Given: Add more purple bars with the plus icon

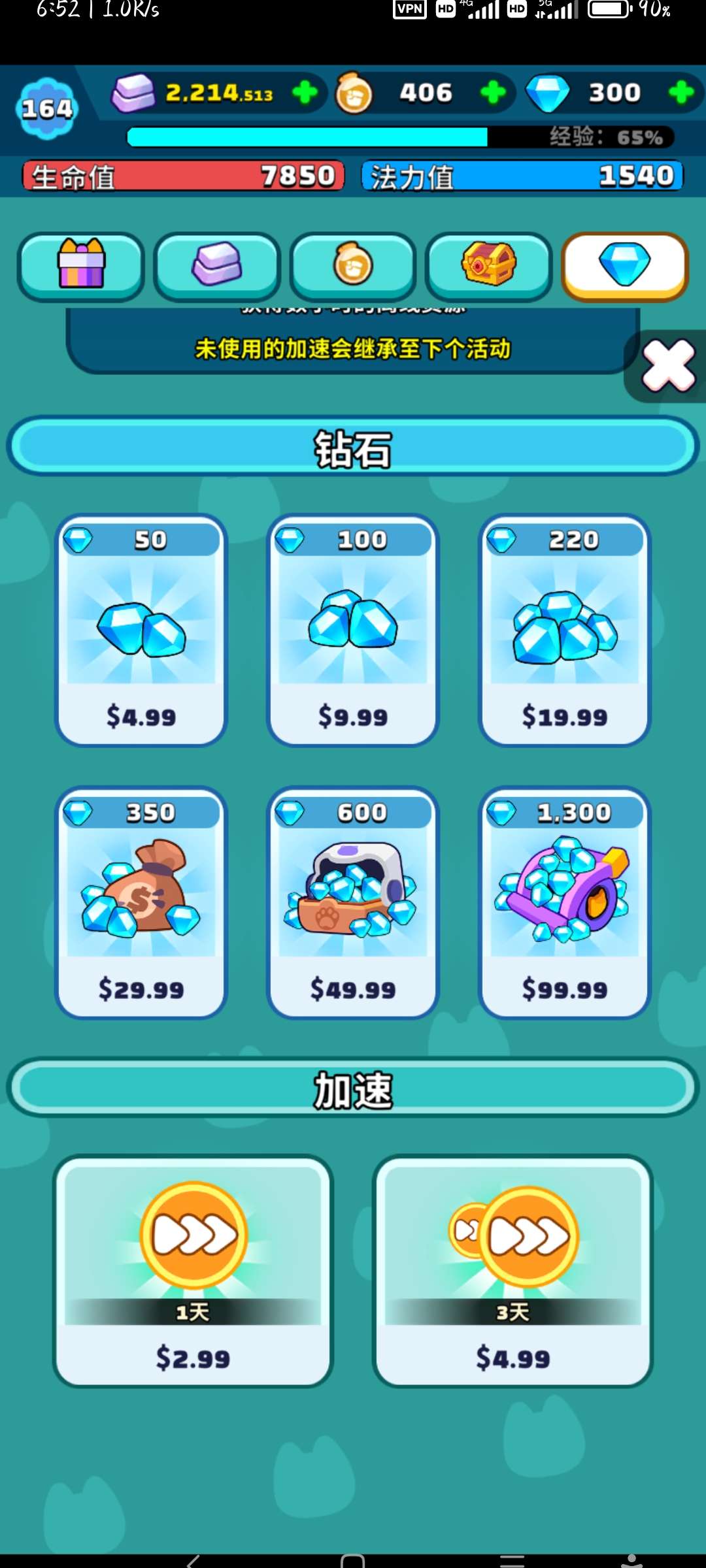Looking at the screenshot, I should point(305,93).
